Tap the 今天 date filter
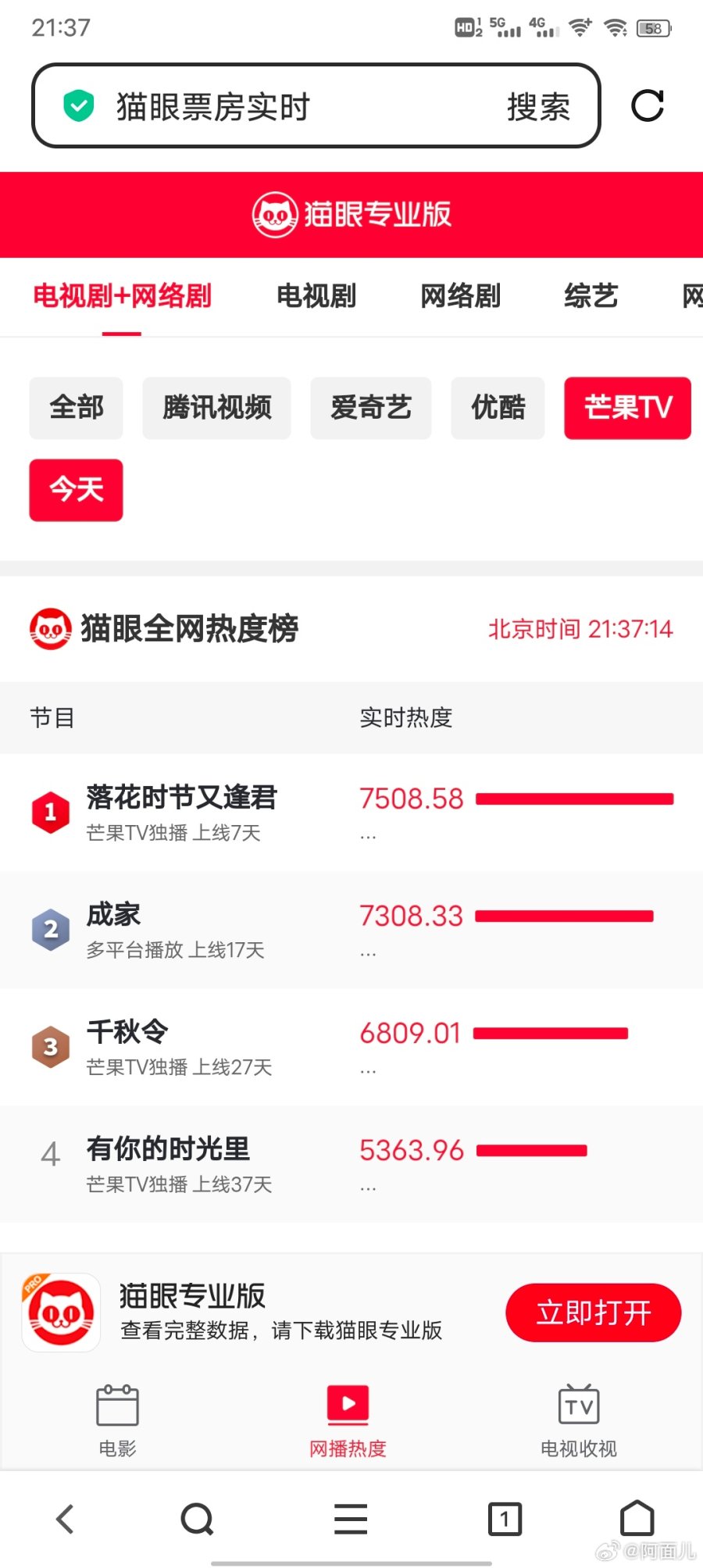Viewport: 703px width, 1568px height. point(77,490)
